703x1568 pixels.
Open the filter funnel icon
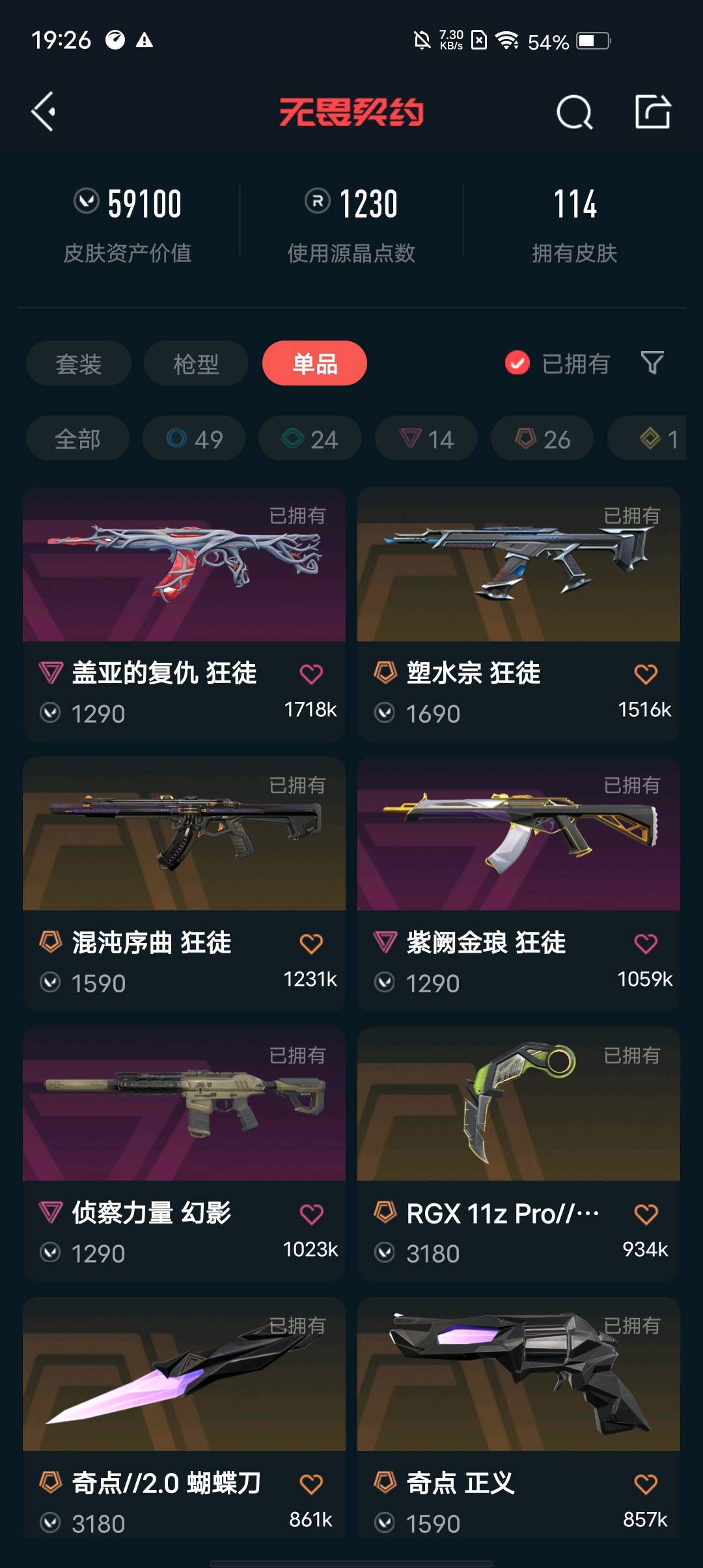[x=652, y=362]
